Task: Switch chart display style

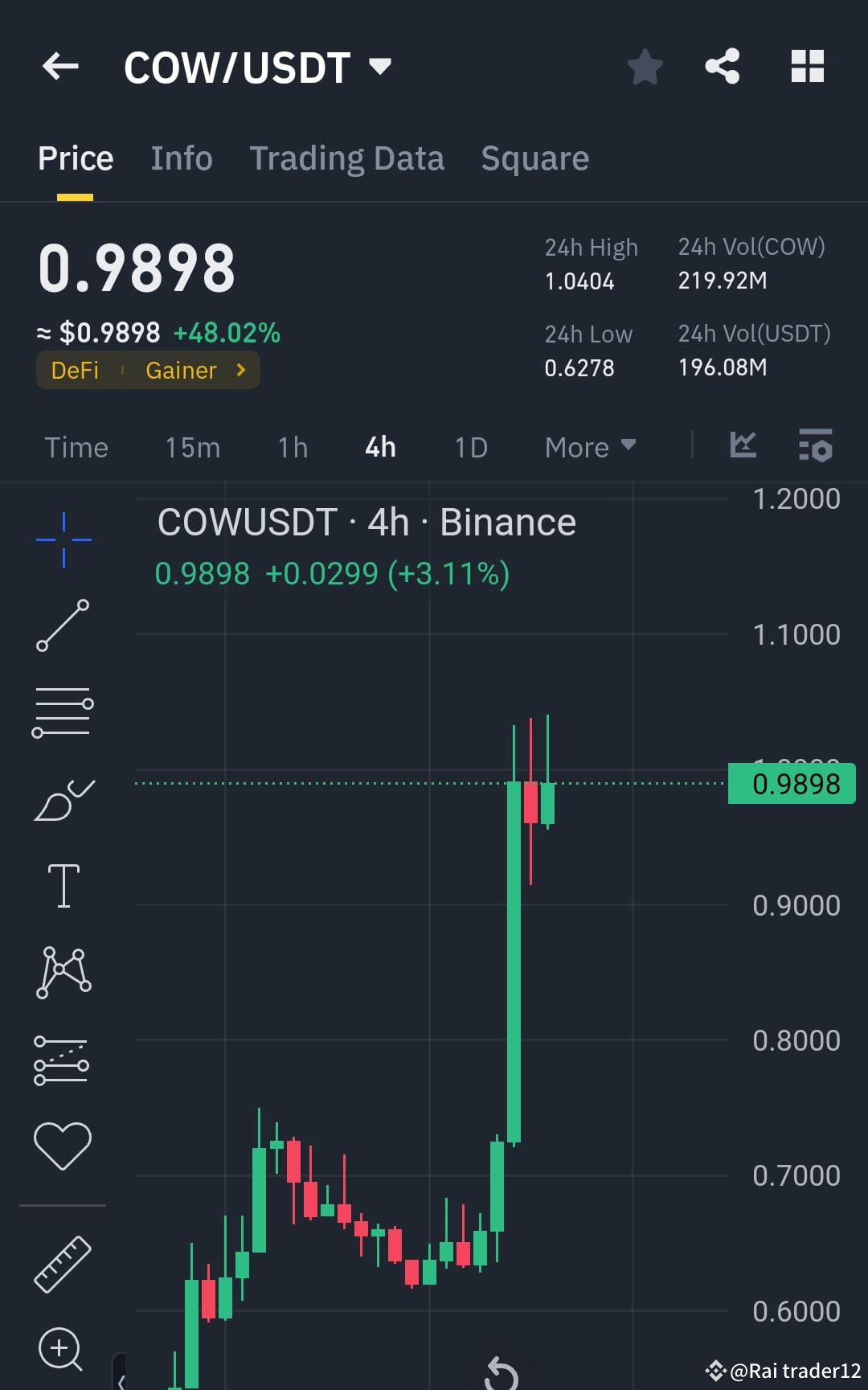Action: (x=742, y=445)
